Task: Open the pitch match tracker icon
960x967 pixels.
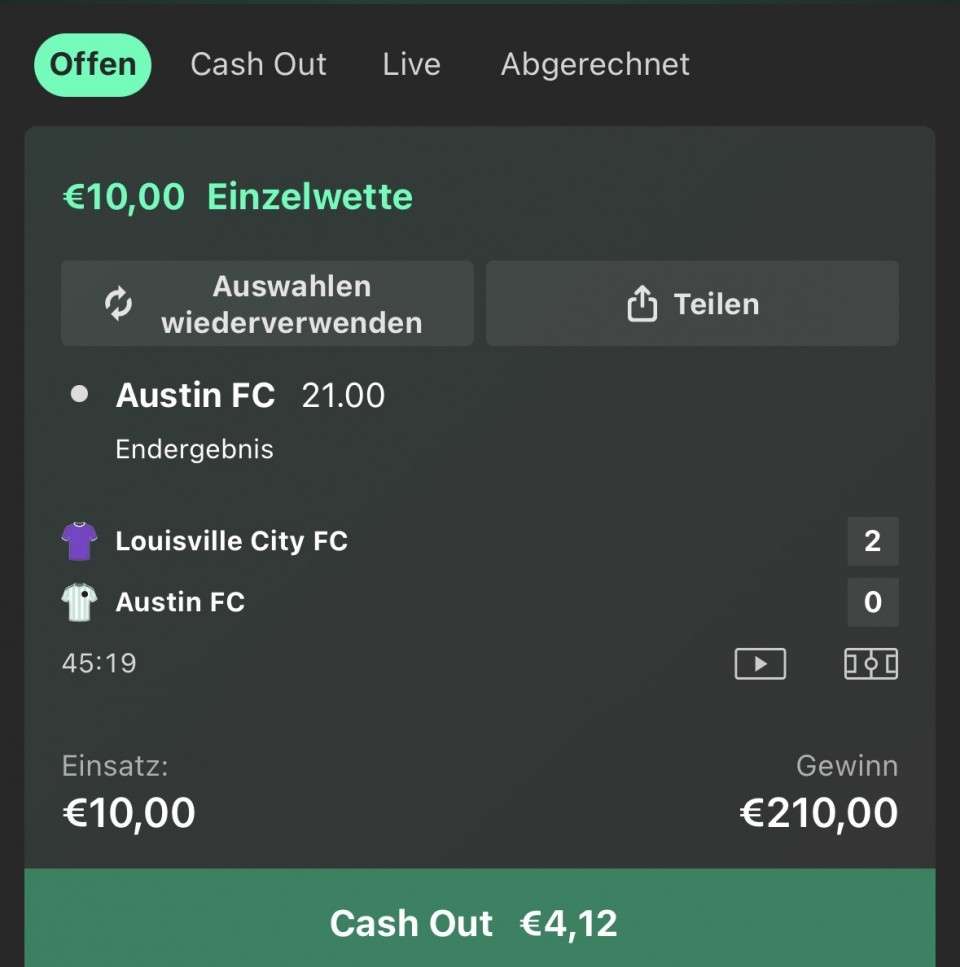Action: (871, 664)
